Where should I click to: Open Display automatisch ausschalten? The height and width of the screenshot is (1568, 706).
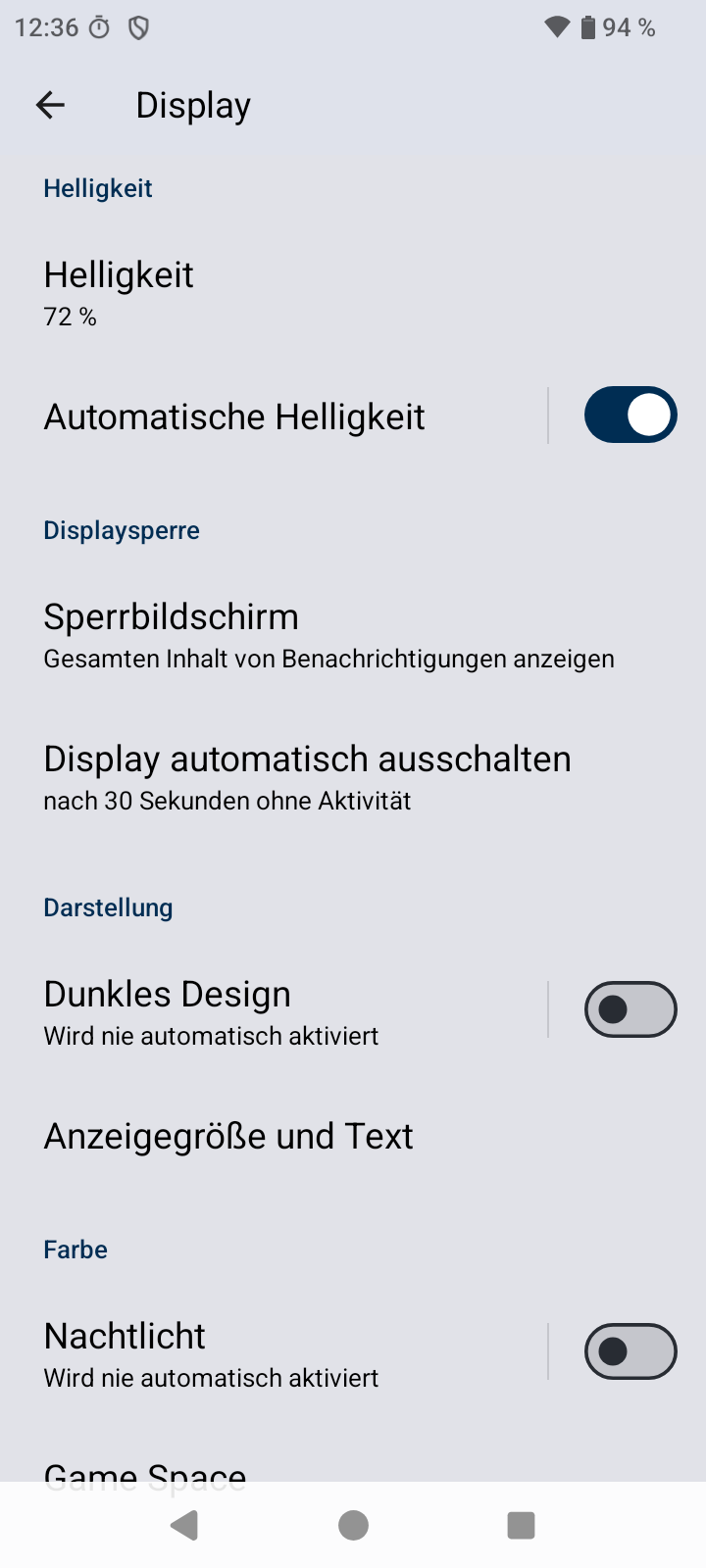pyautogui.click(x=353, y=777)
